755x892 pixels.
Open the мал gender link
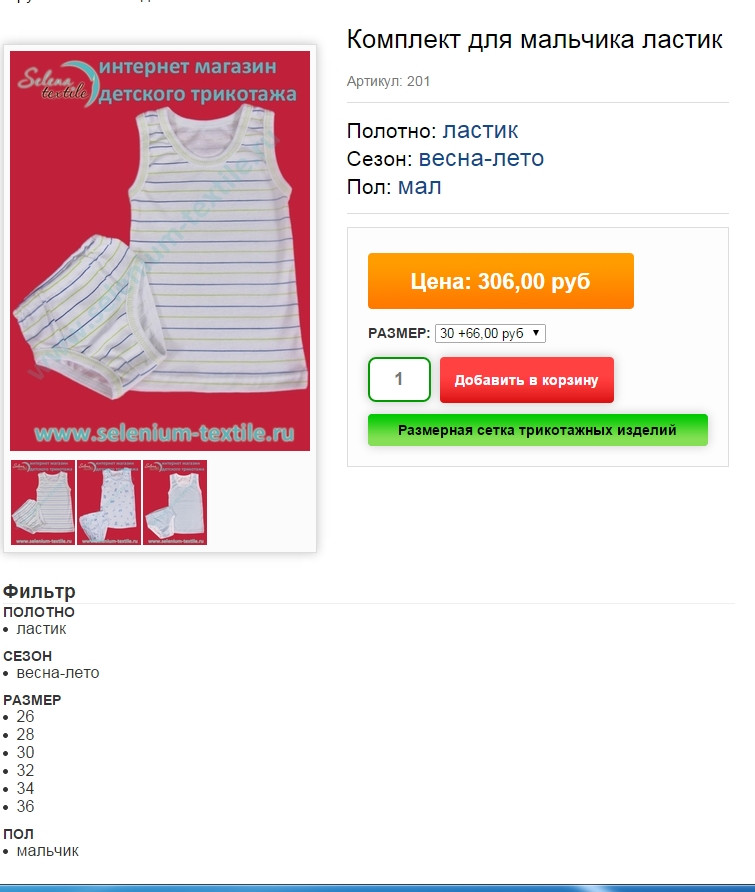[419, 187]
